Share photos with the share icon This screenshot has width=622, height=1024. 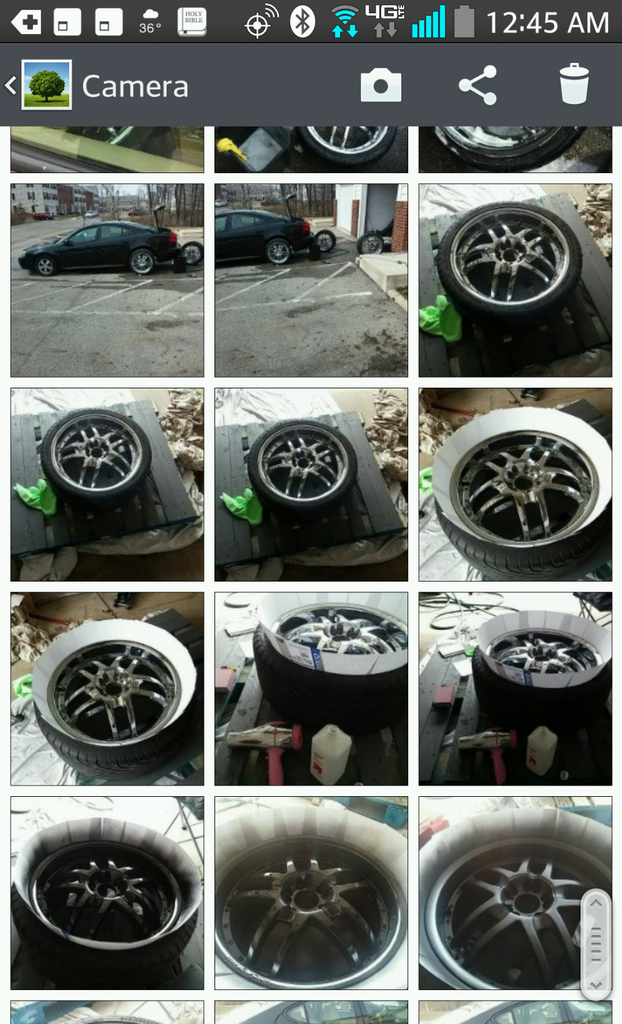click(x=478, y=86)
